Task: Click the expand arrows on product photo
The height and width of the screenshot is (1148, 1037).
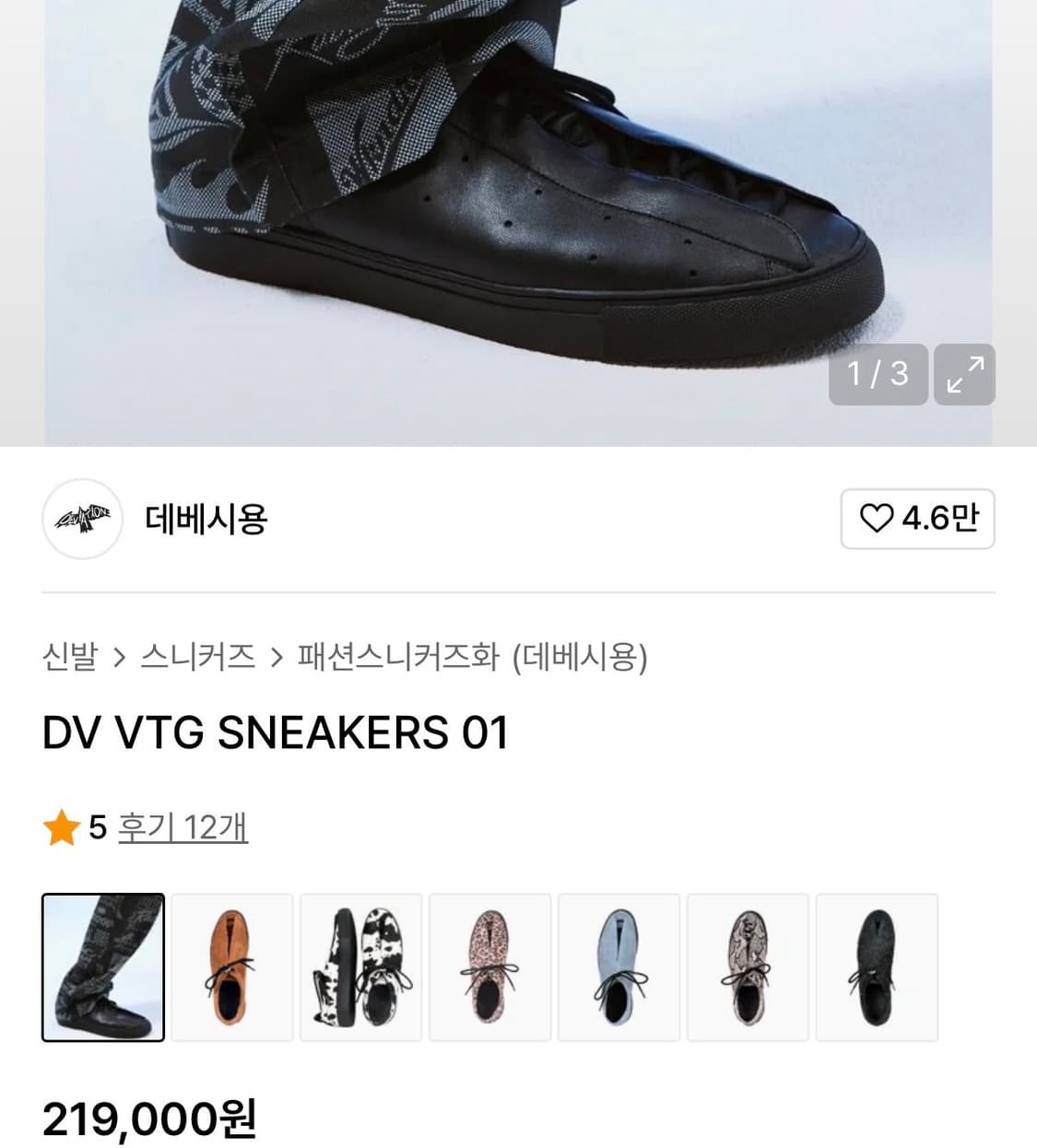Action: (x=964, y=374)
